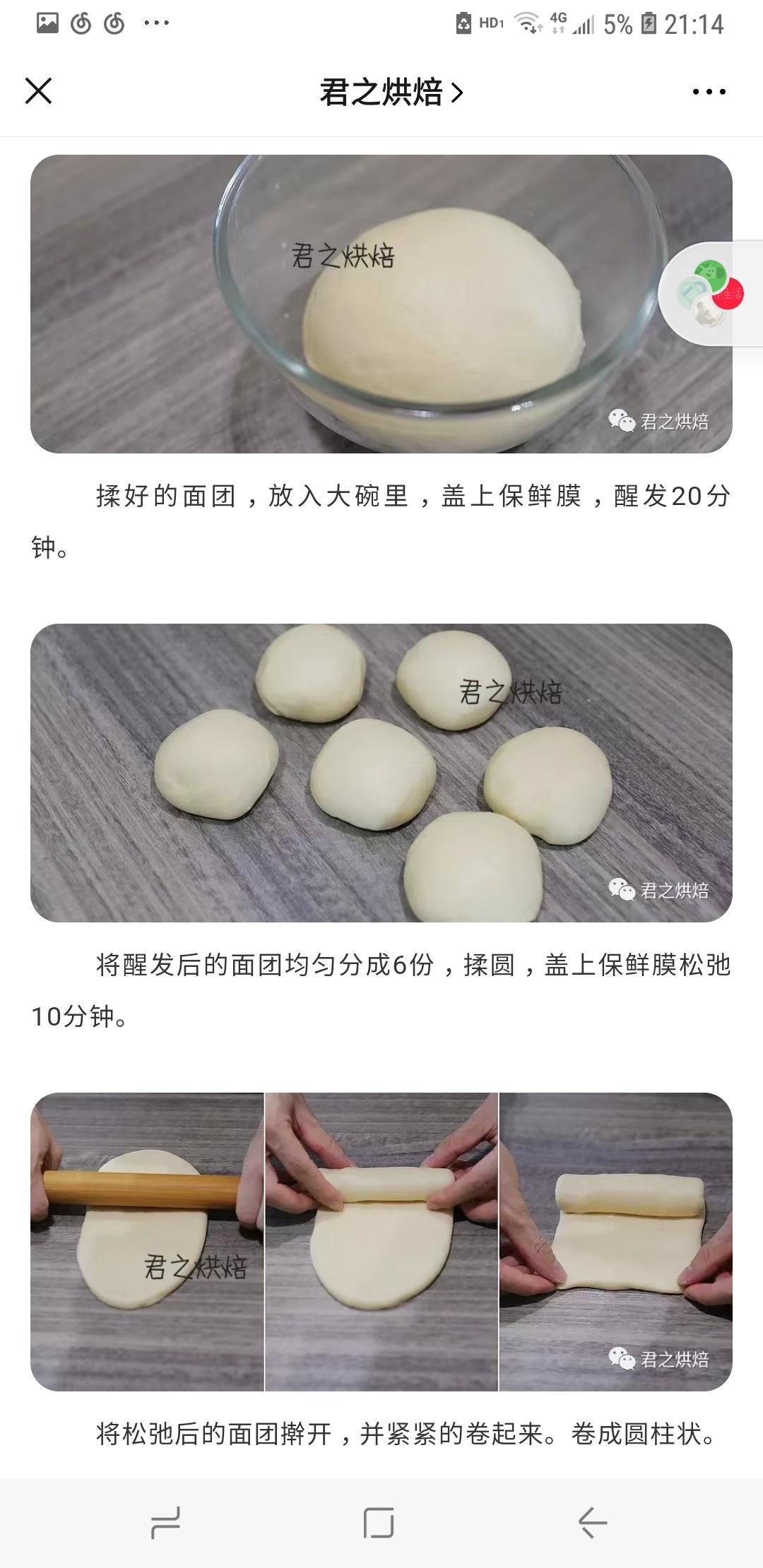Tap the WeChat logo watermark on the bowl photo
Screen dimensions: 763x1568
coord(622,420)
